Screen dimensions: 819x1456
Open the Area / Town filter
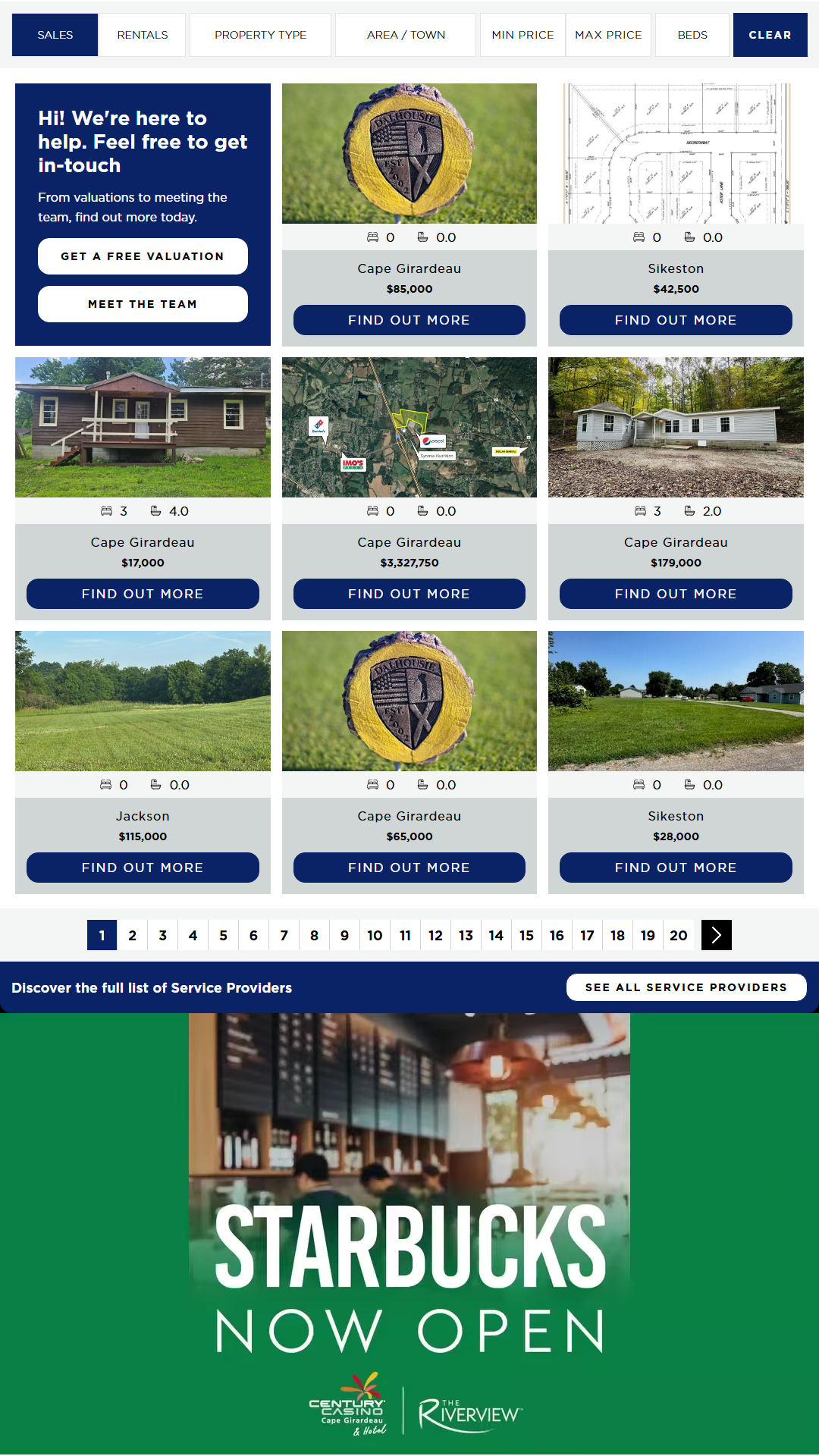coord(406,35)
